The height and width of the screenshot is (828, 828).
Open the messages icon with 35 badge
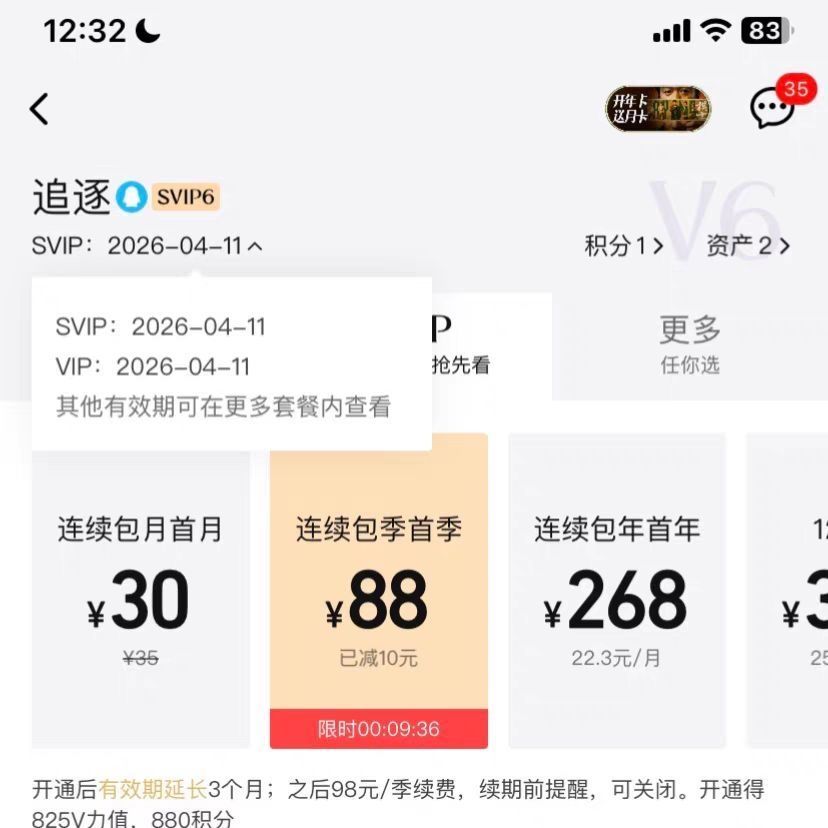click(772, 108)
